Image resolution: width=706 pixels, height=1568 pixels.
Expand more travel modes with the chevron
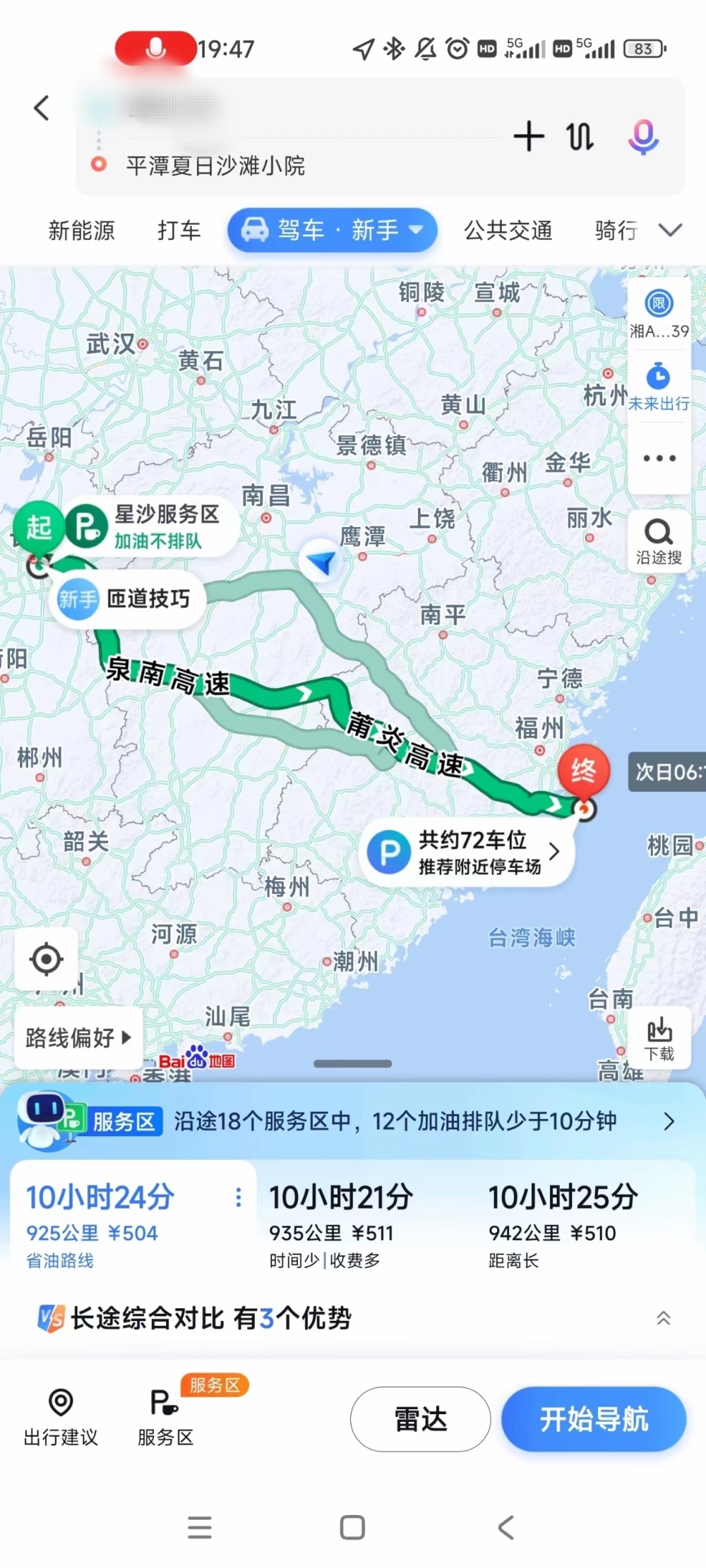point(671,230)
